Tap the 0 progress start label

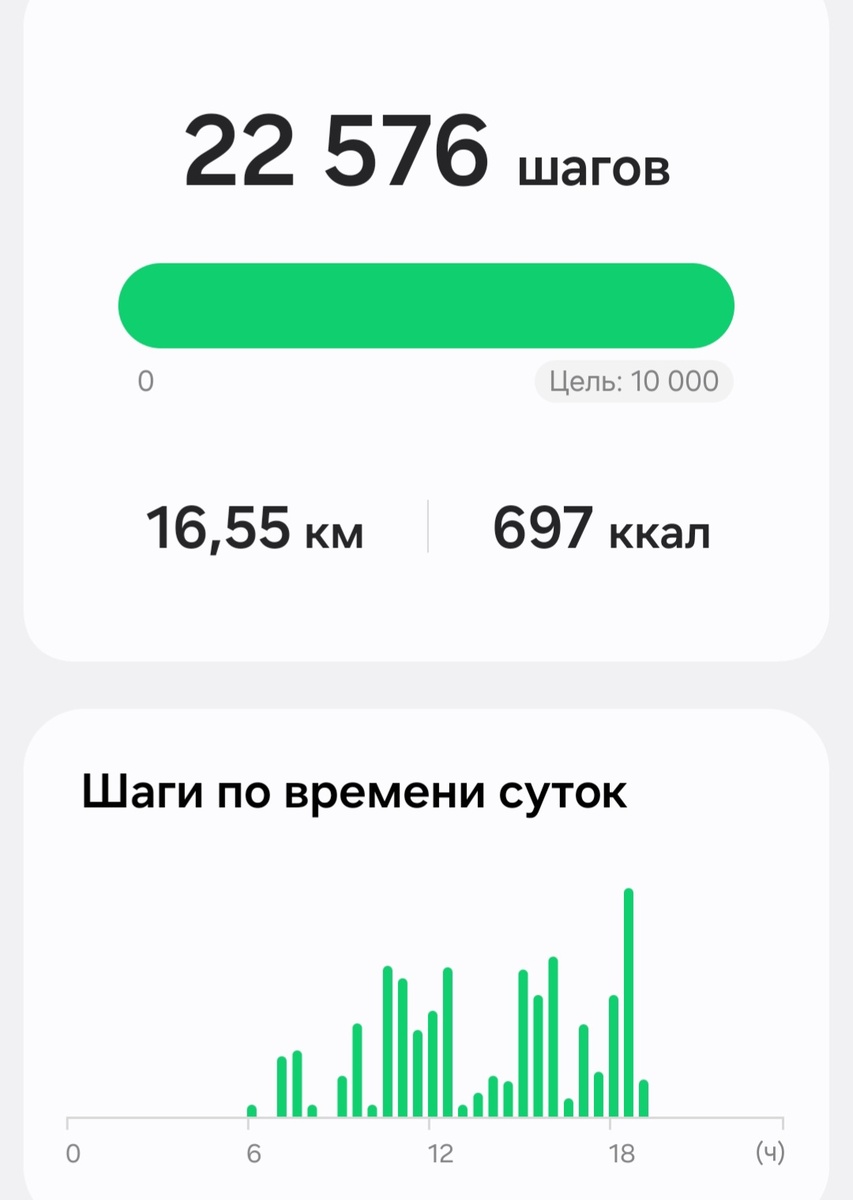(145, 381)
